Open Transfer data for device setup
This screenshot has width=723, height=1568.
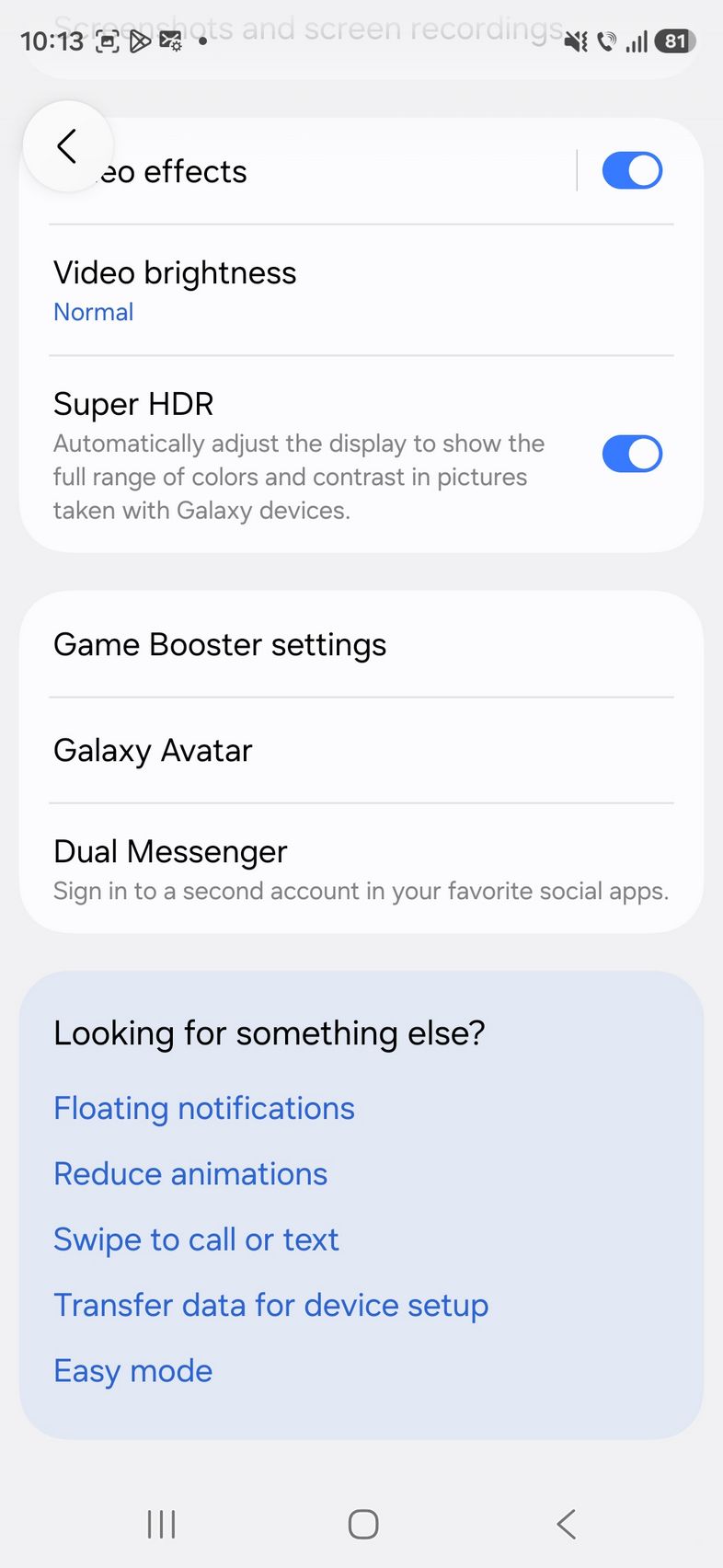[270, 1305]
